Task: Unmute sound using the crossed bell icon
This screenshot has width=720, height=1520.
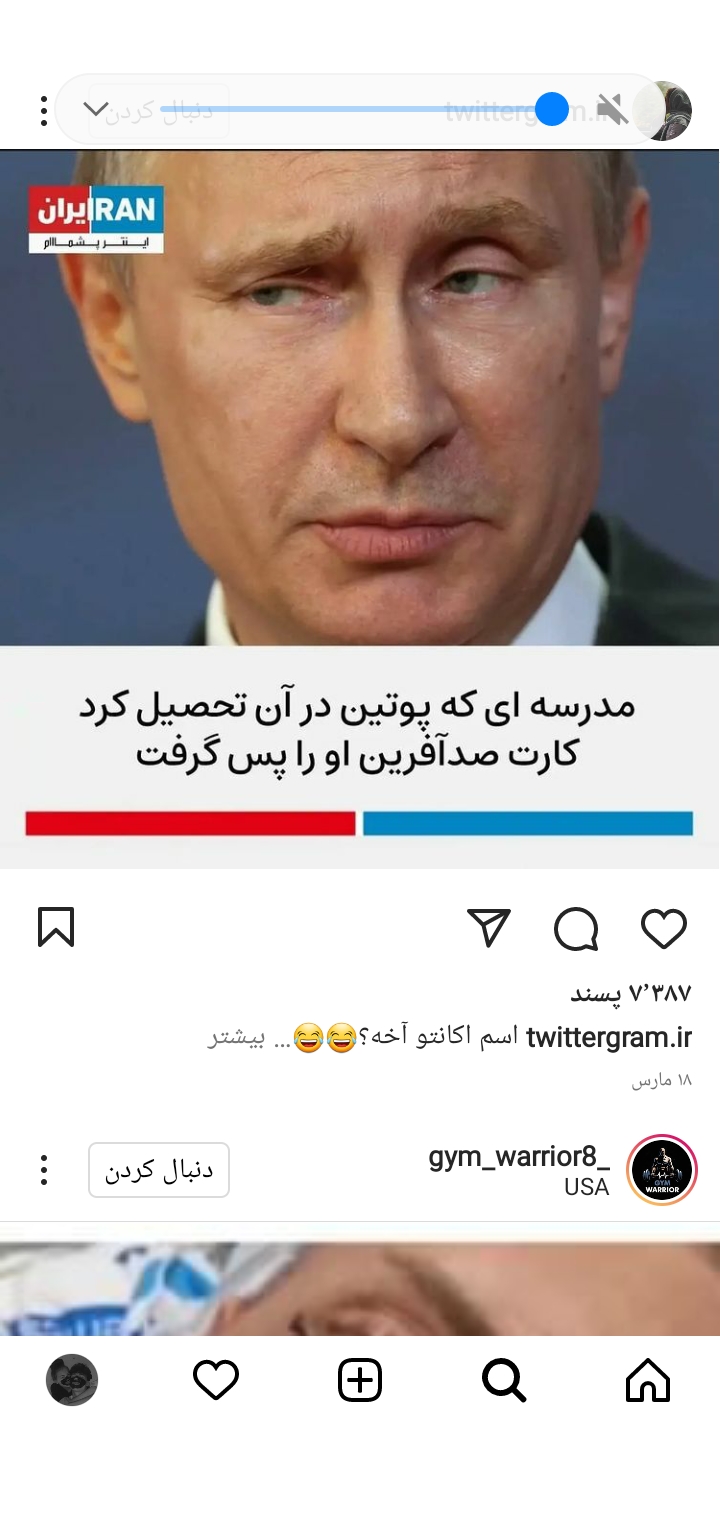Action: pyautogui.click(x=612, y=109)
